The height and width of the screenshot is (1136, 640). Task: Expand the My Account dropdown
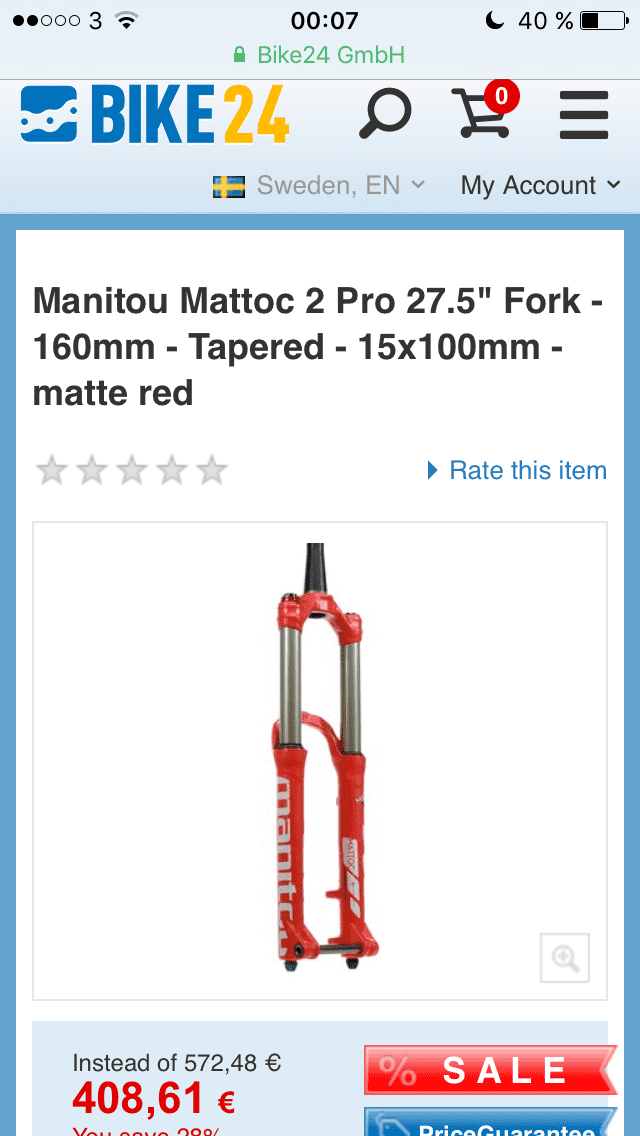click(540, 185)
